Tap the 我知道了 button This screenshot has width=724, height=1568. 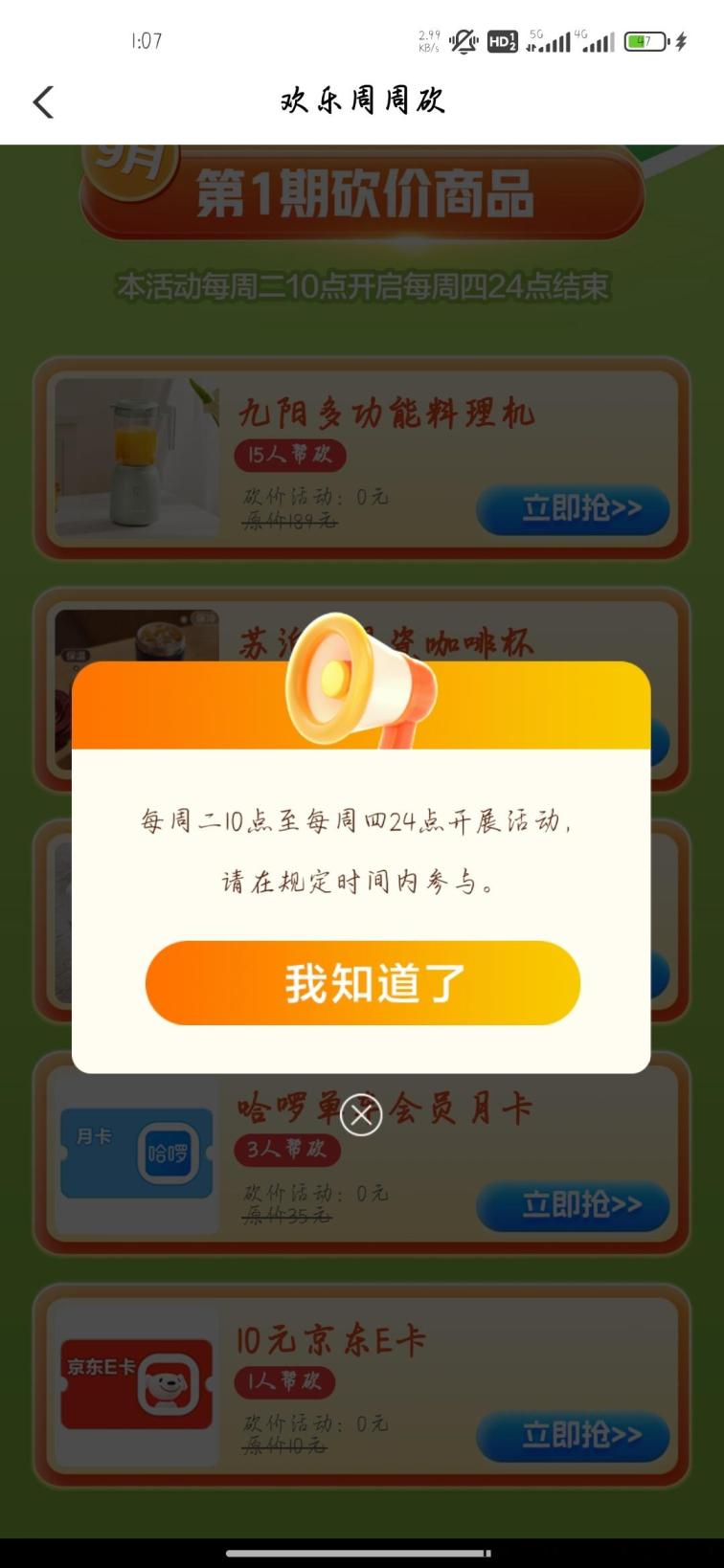point(362,983)
